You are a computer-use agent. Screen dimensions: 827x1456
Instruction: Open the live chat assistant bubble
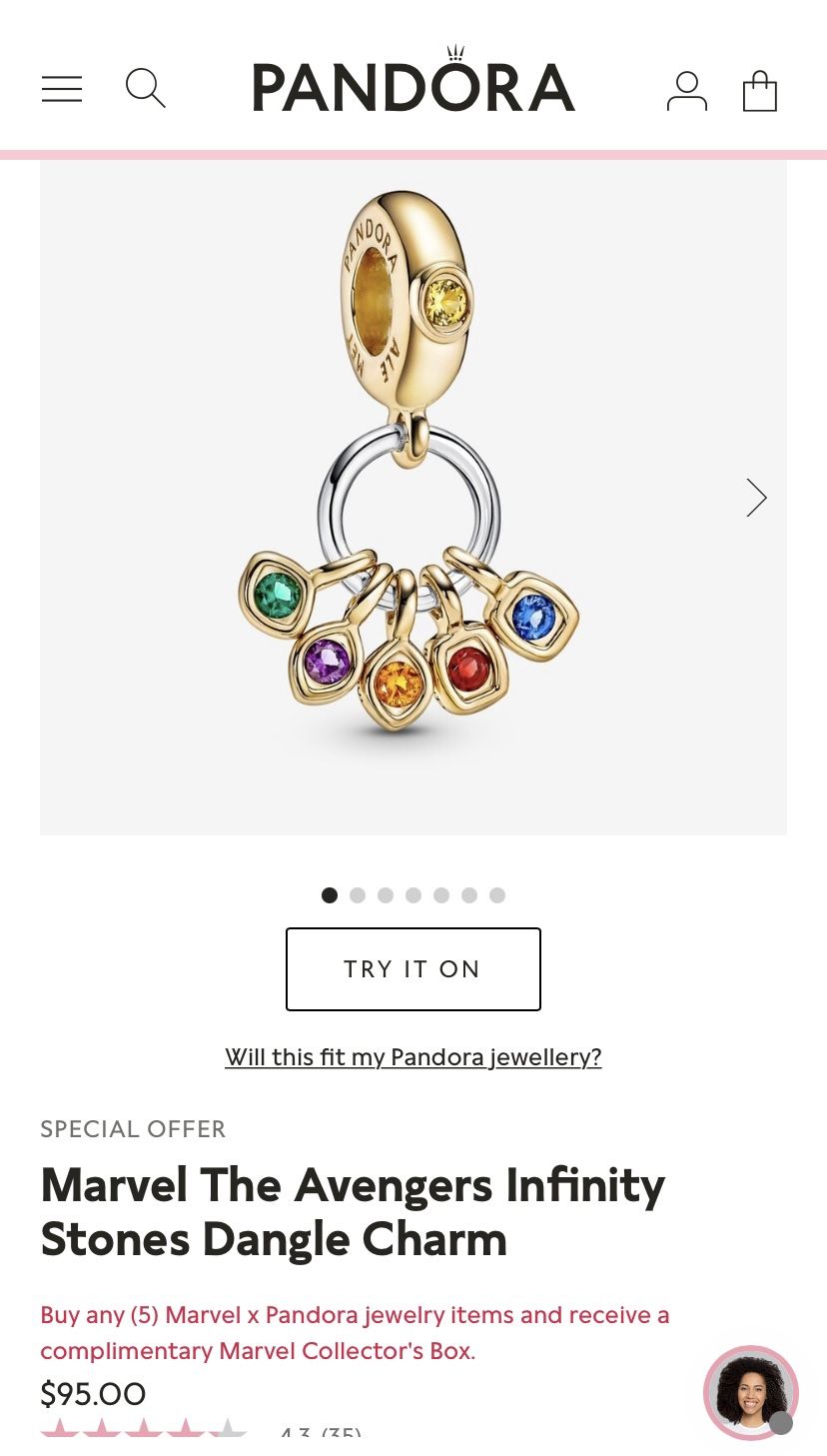coord(751,1392)
